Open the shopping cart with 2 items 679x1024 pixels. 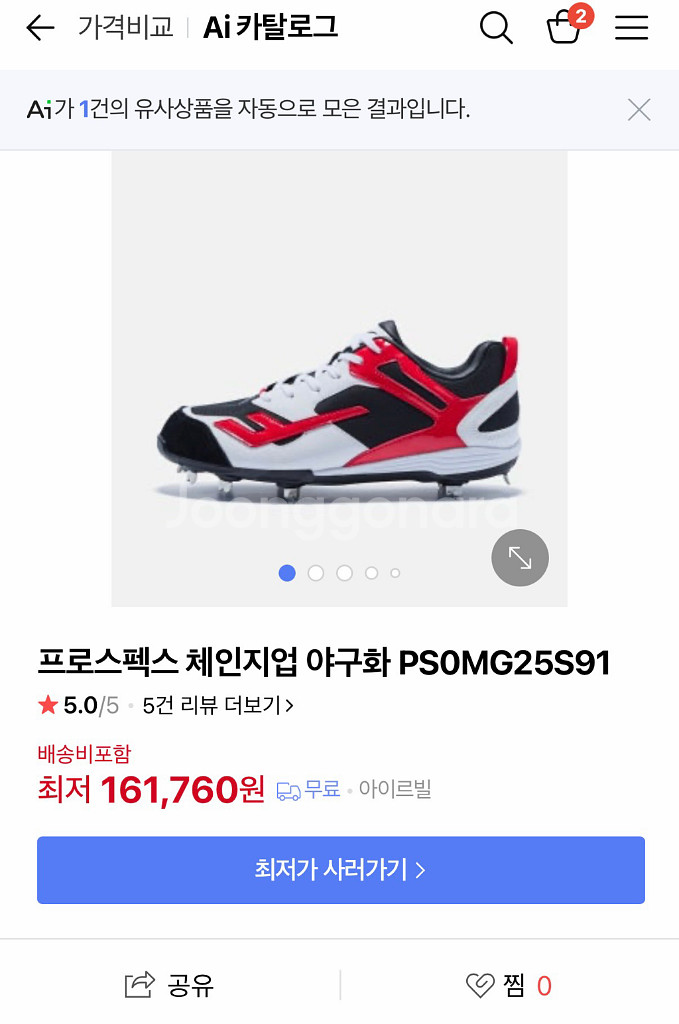click(x=565, y=28)
